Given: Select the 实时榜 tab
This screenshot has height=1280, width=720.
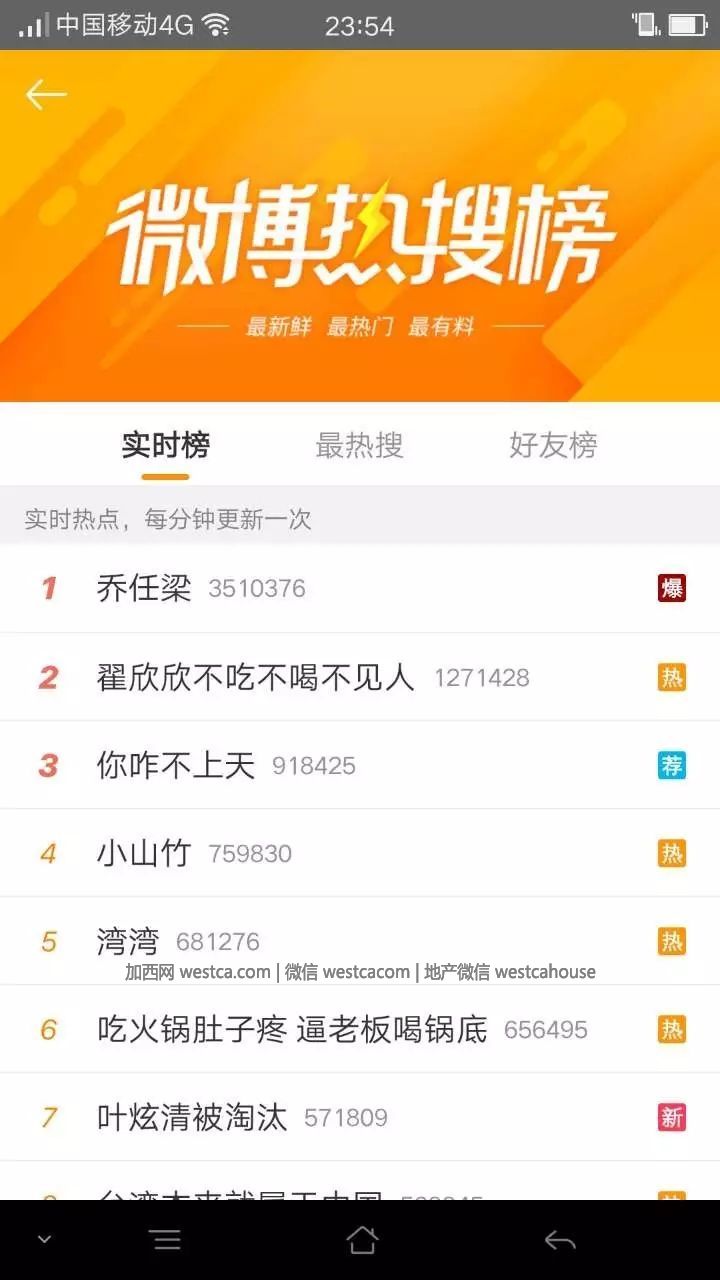Looking at the screenshot, I should pos(165,445).
